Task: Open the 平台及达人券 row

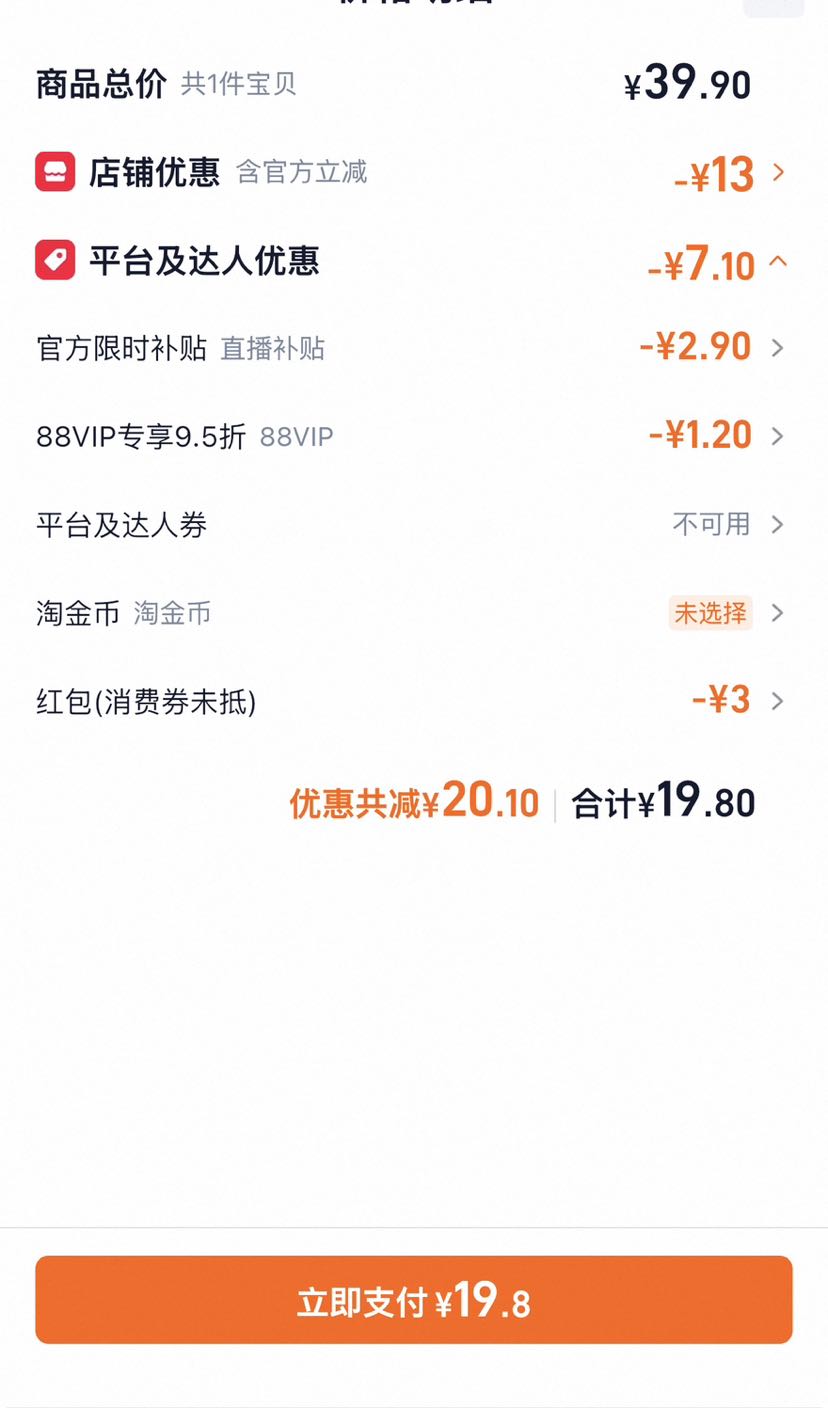Action: (413, 524)
